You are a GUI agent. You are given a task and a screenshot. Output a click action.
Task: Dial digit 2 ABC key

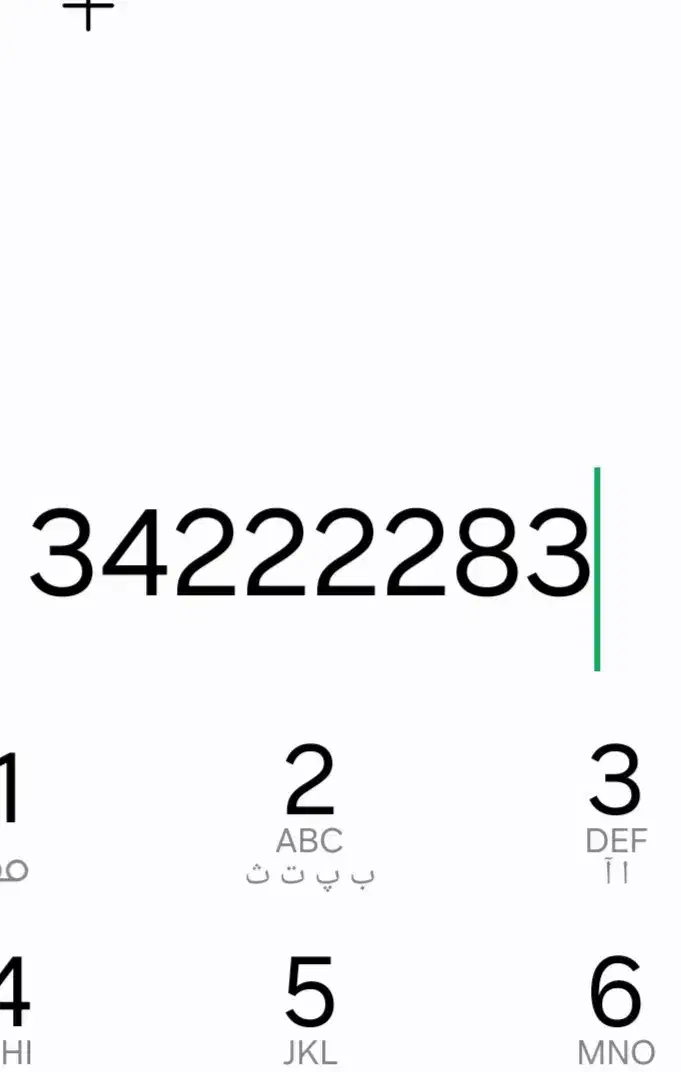pos(310,814)
